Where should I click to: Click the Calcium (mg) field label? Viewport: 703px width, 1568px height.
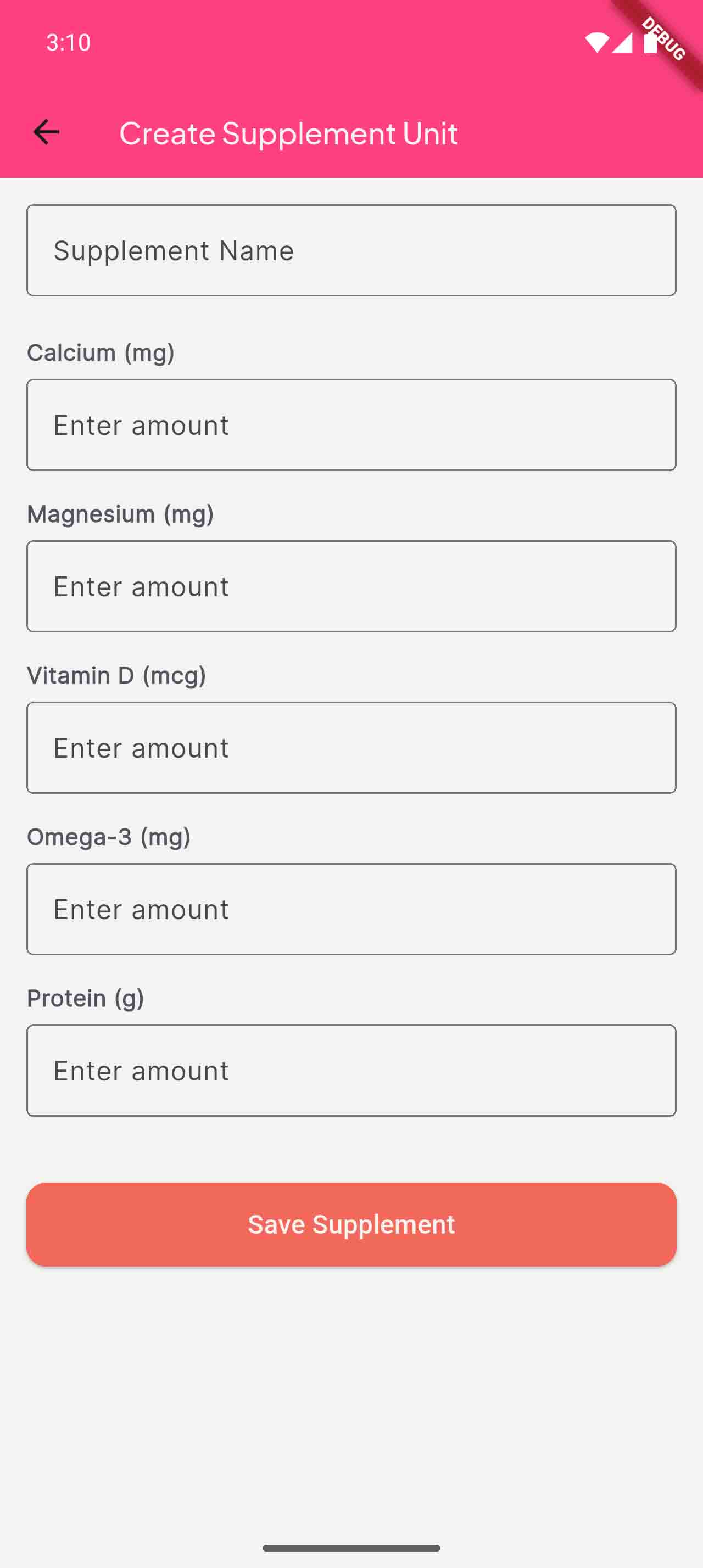101,353
